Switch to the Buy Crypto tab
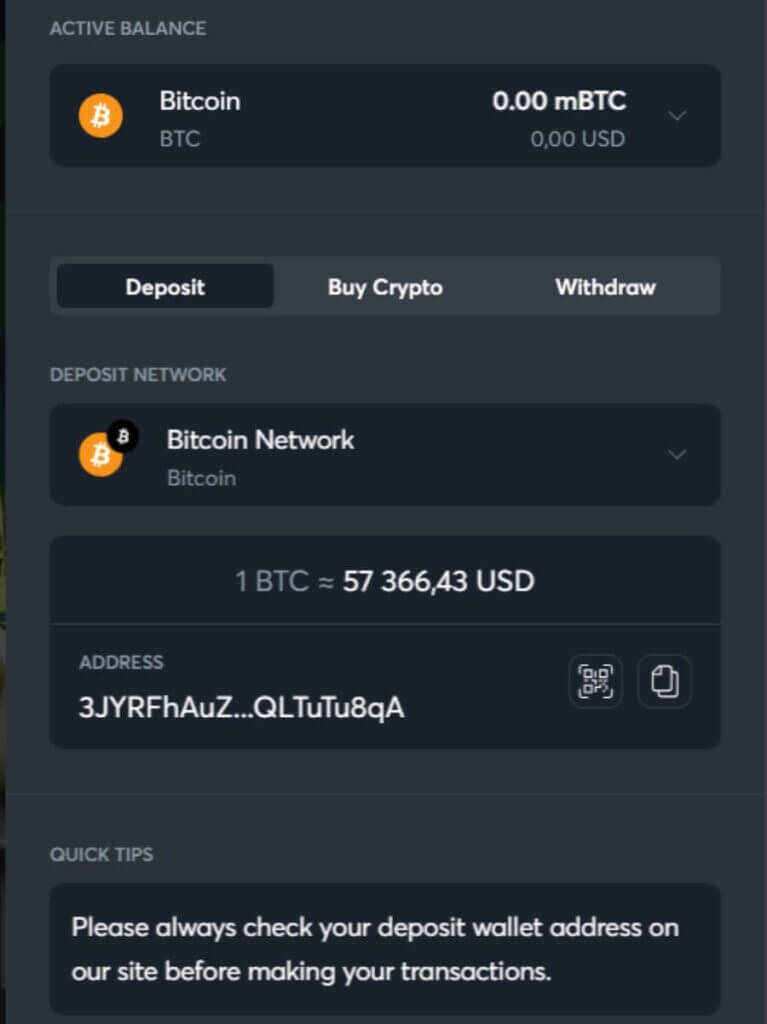The width and height of the screenshot is (767, 1024). (x=385, y=287)
